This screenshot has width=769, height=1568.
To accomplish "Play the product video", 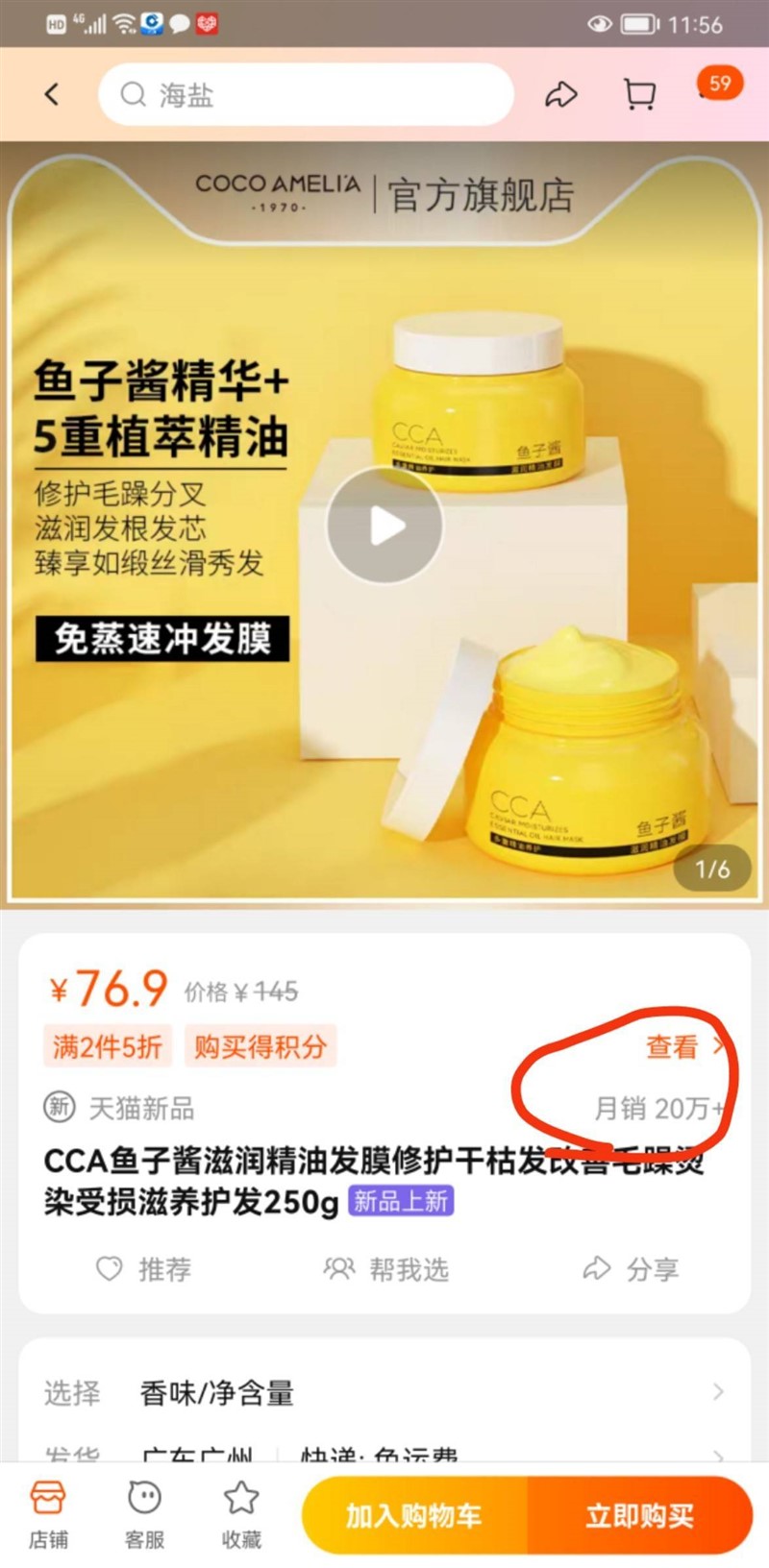I will pos(384,526).
